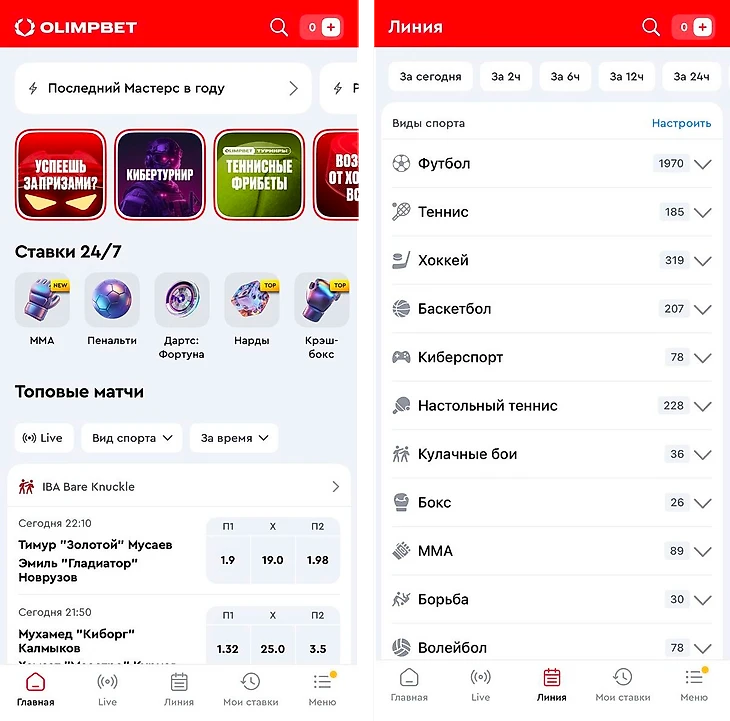Image resolution: width=730 pixels, height=721 pixels.
Task: Open the Кибертурнир promo tile
Action: pos(160,175)
